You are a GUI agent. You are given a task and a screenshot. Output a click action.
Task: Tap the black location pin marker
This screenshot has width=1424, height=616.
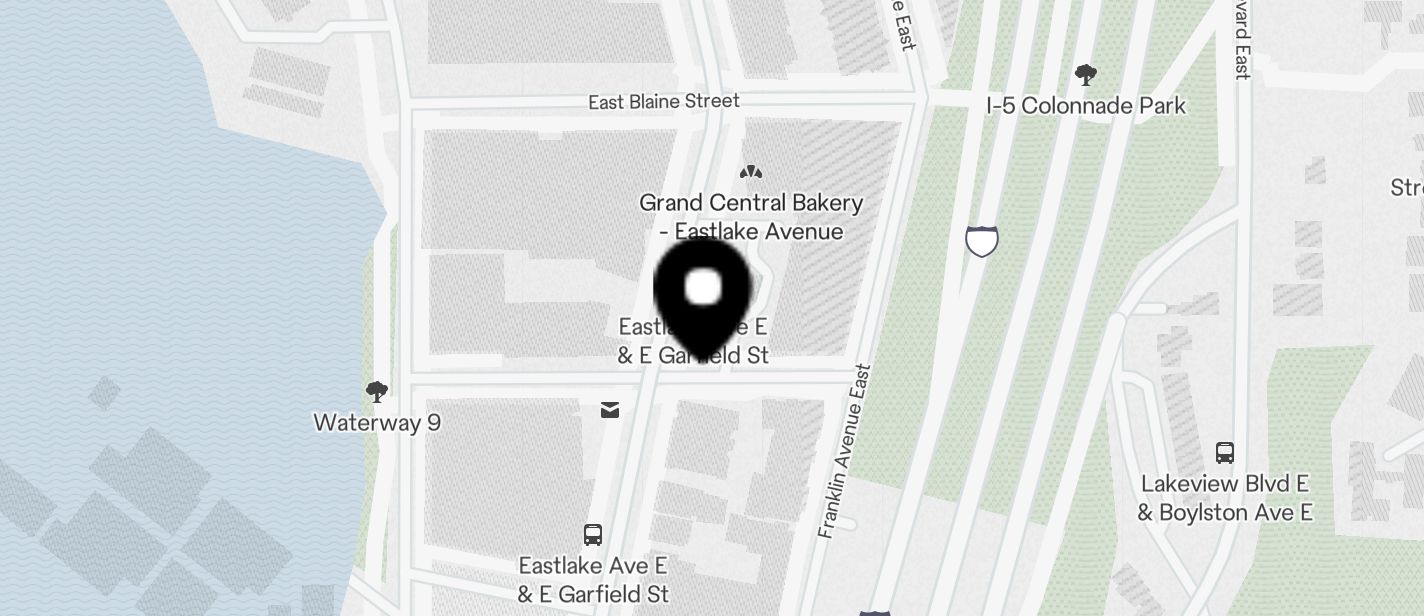pyautogui.click(x=703, y=290)
